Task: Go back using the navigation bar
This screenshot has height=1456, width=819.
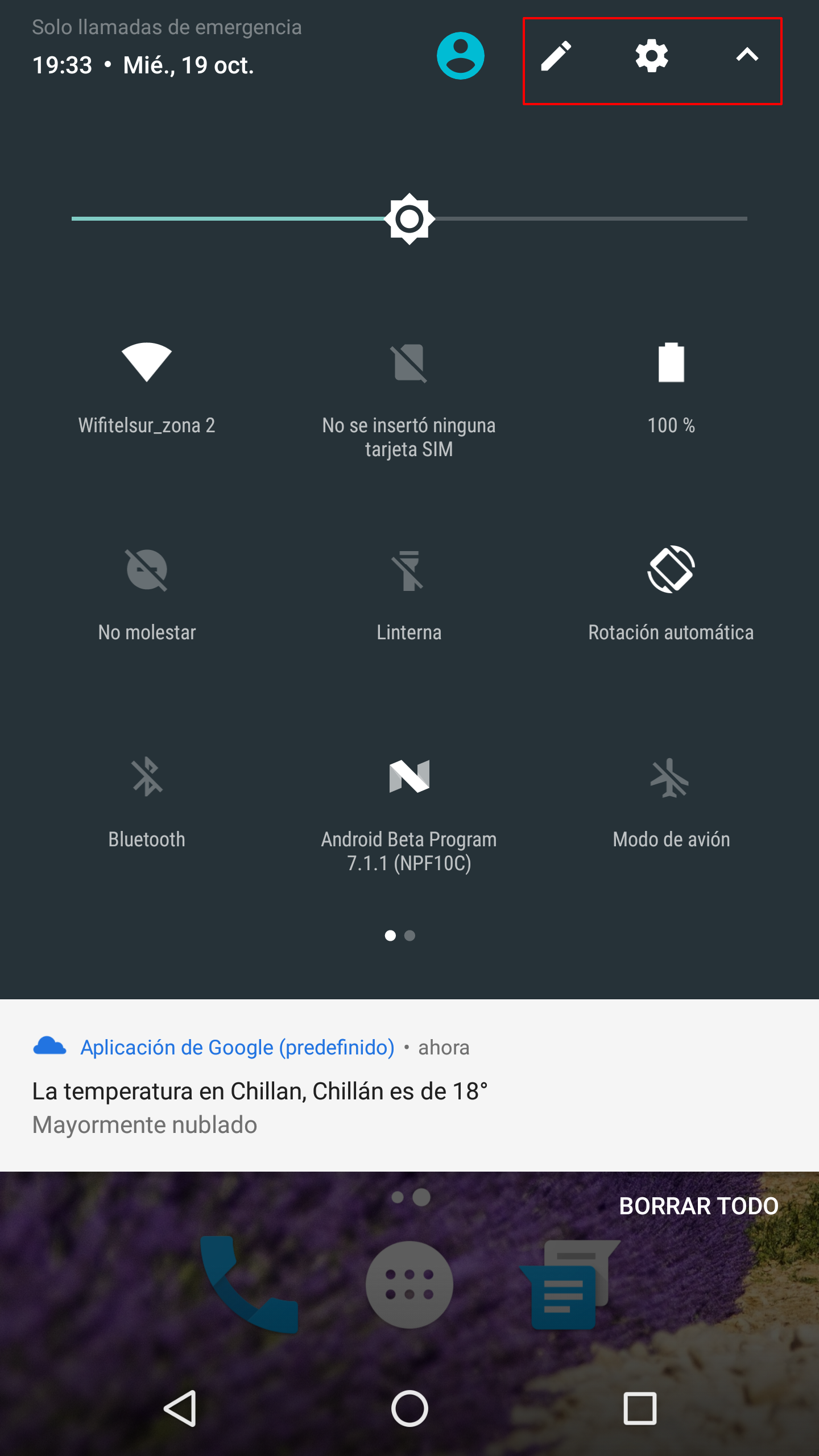Action: click(180, 1408)
